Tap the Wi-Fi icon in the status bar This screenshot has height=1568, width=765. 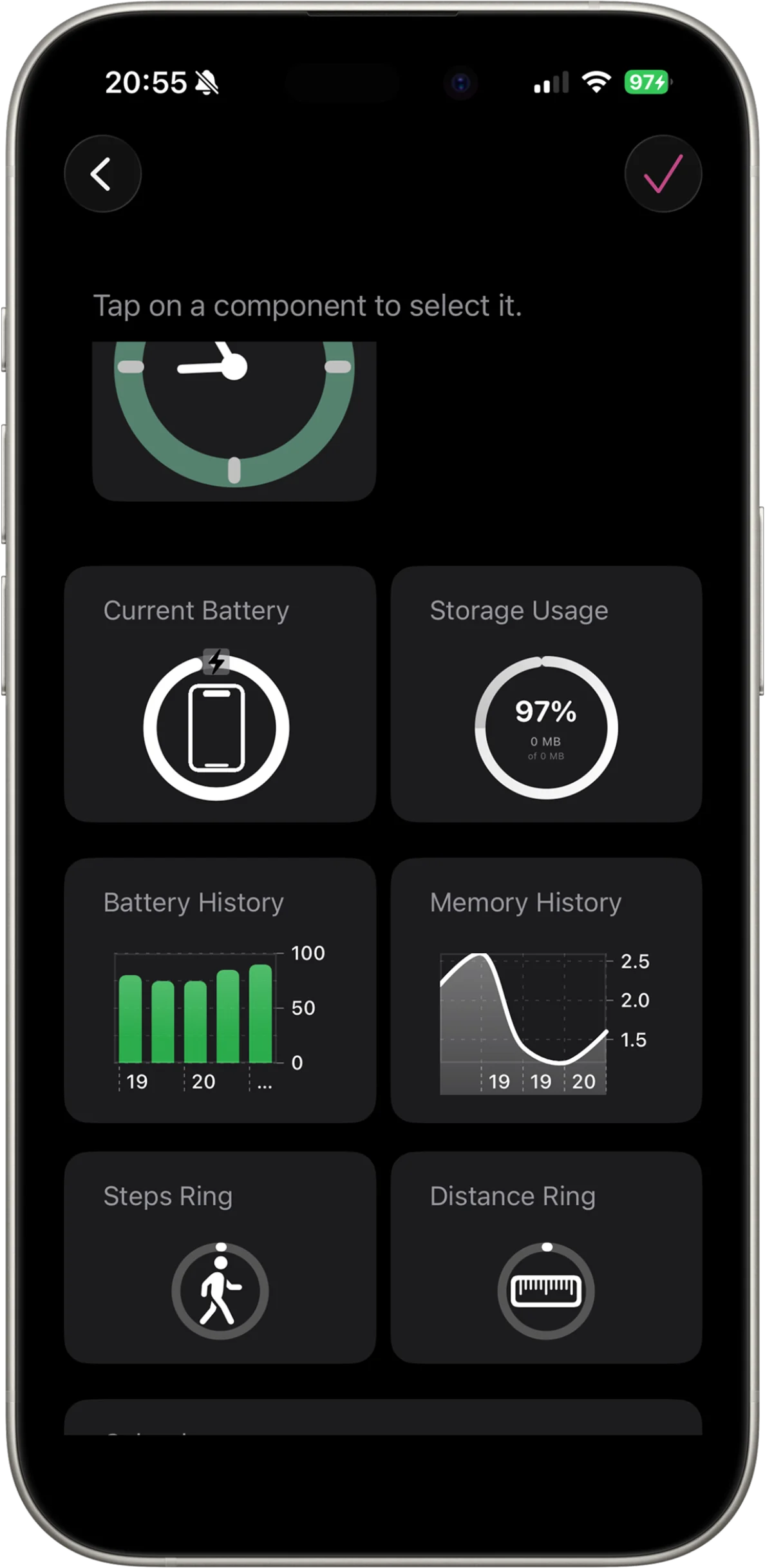click(596, 82)
